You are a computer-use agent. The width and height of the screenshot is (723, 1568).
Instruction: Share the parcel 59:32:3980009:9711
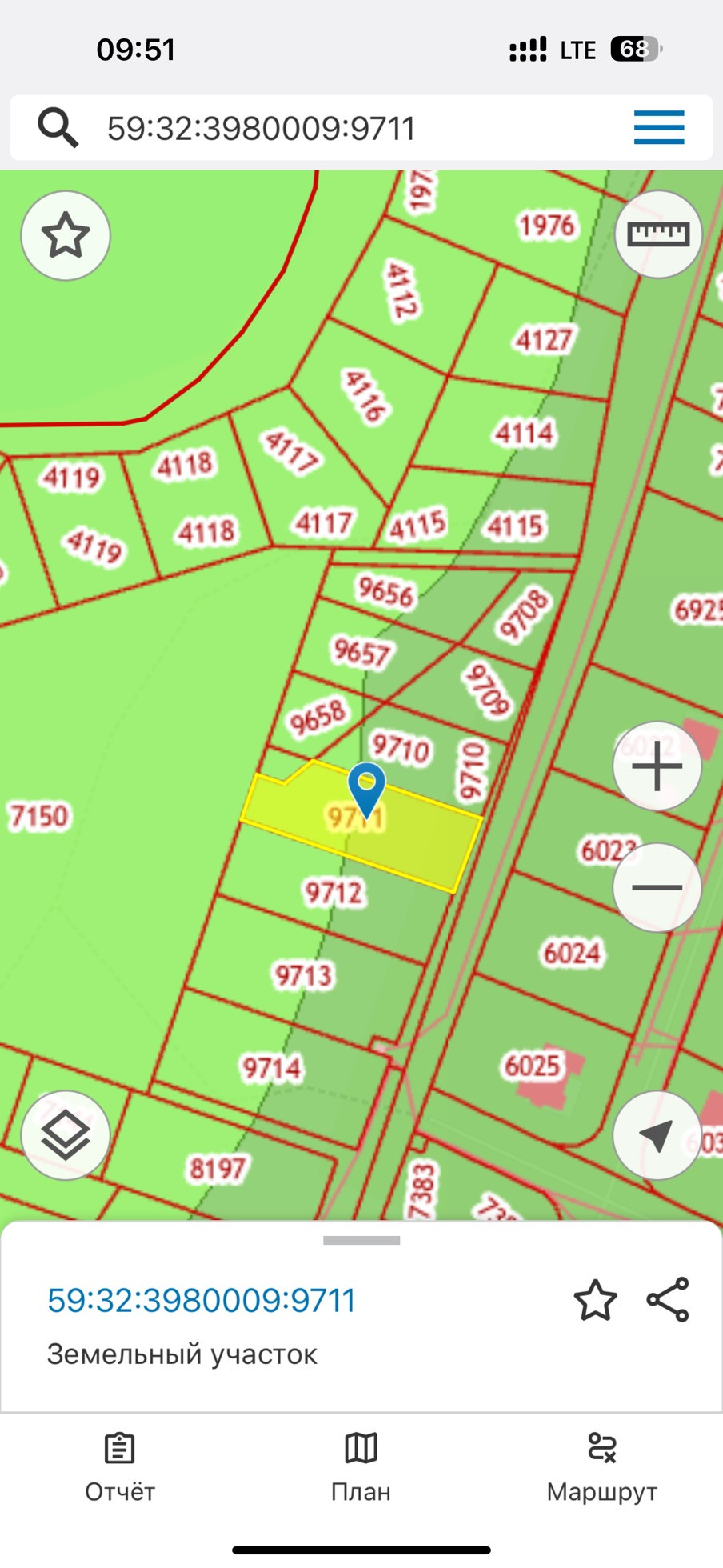[x=668, y=1300]
